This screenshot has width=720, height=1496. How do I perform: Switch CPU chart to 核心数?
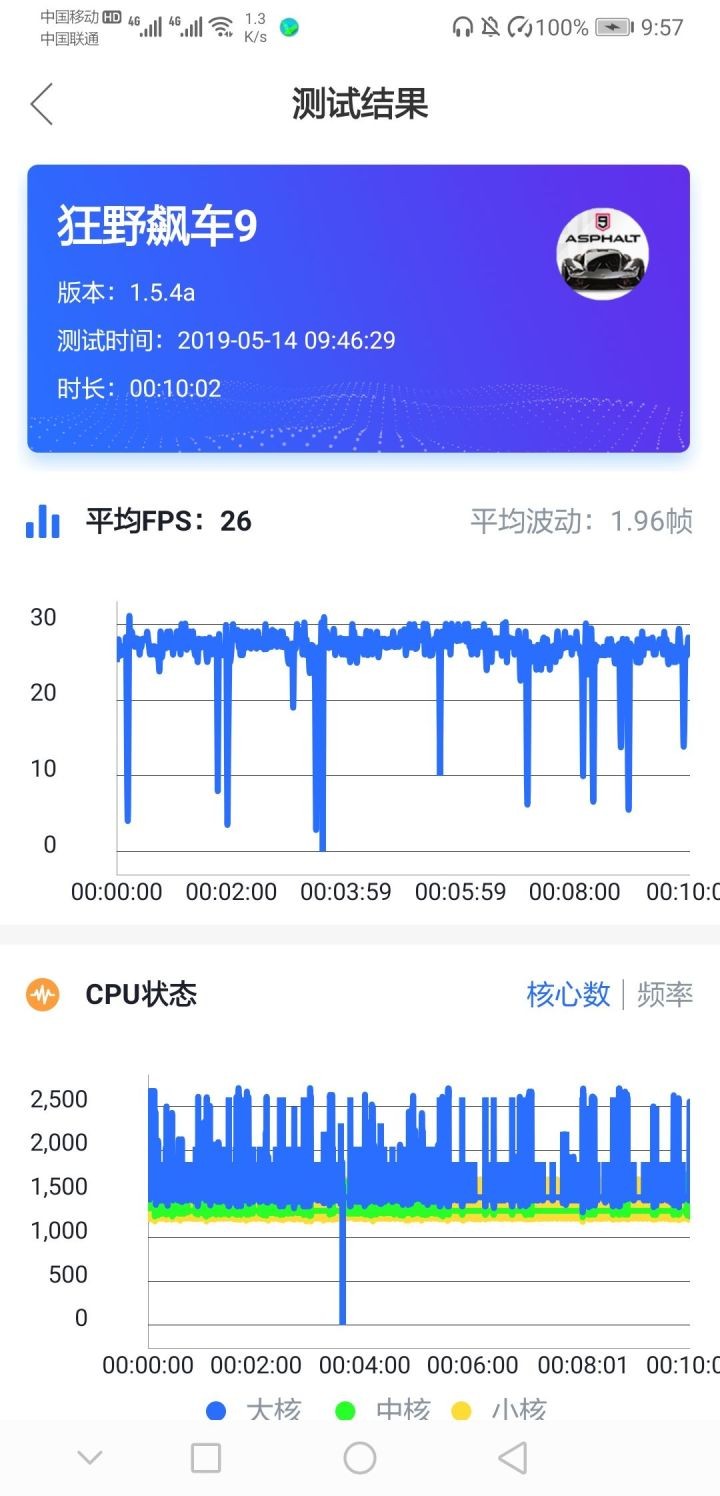click(568, 994)
